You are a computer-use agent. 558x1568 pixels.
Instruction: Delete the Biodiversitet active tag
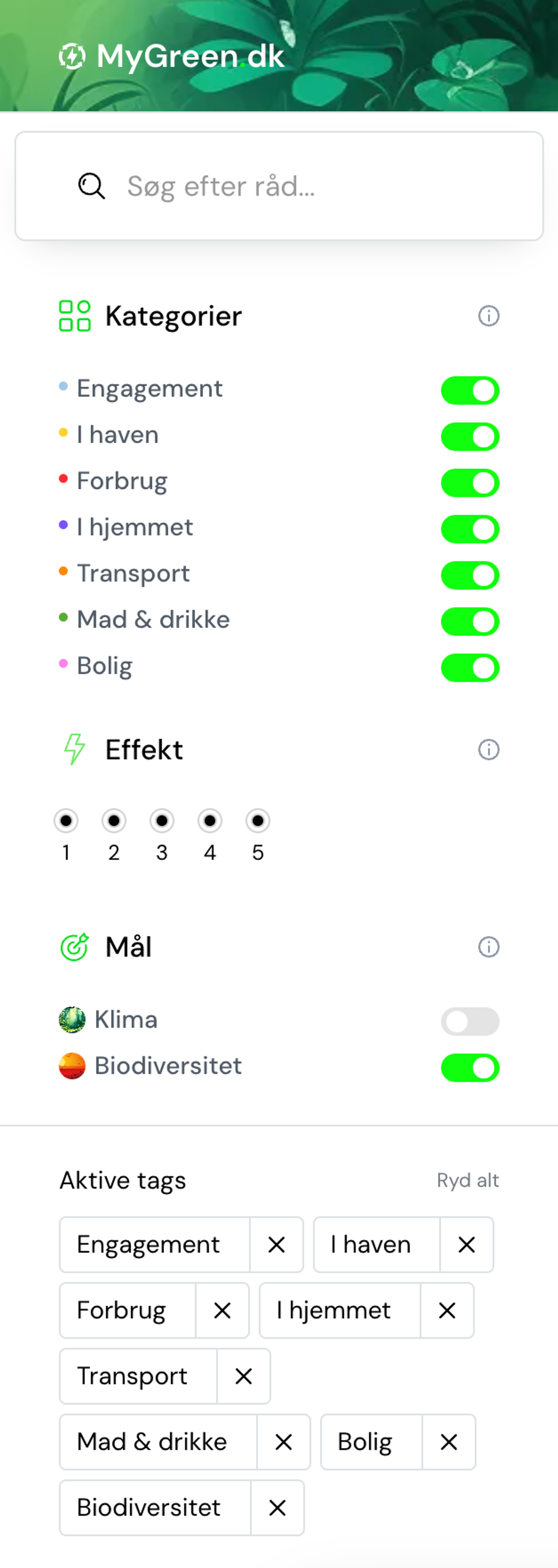277,1508
